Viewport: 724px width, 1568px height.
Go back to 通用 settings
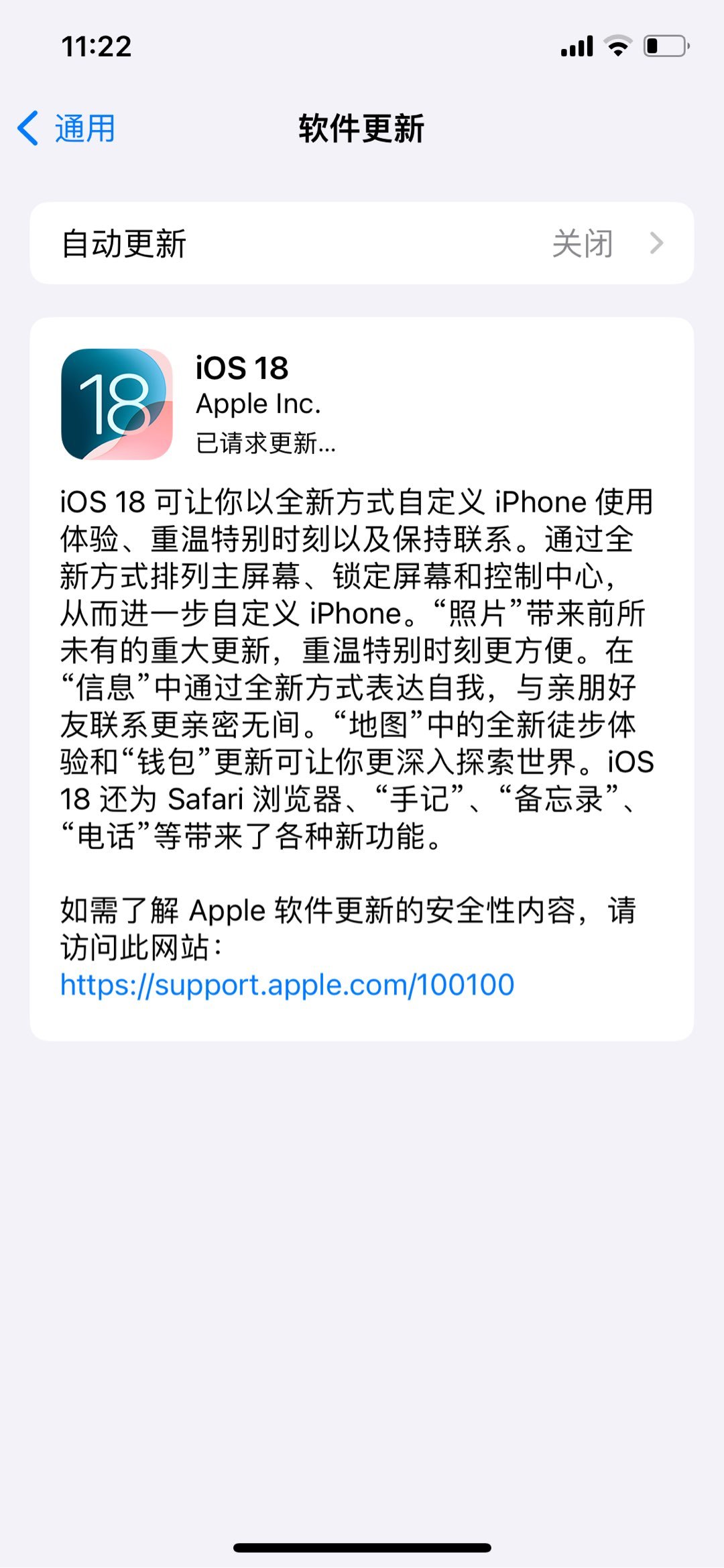coord(66,128)
